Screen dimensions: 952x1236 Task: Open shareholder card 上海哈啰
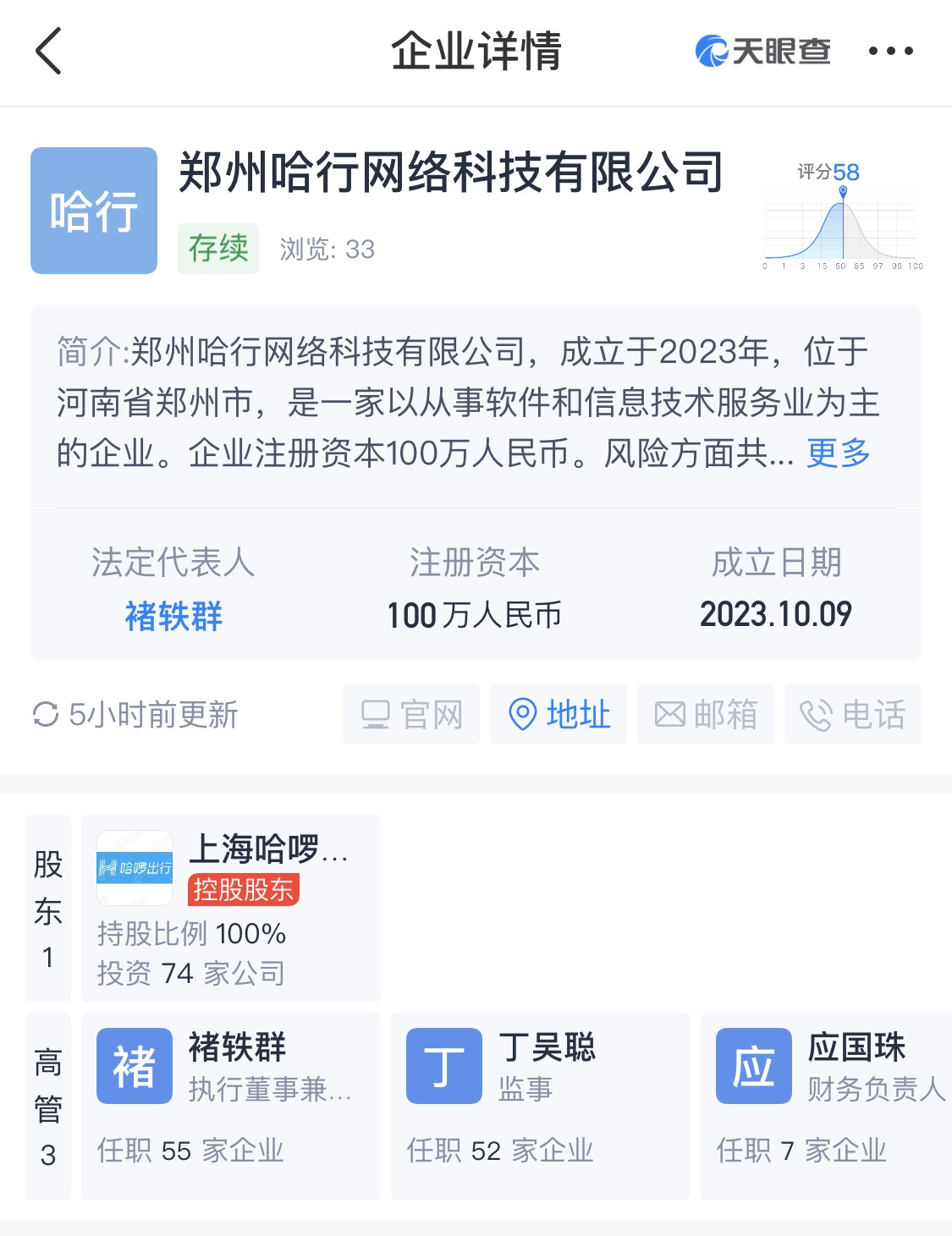pos(230,909)
